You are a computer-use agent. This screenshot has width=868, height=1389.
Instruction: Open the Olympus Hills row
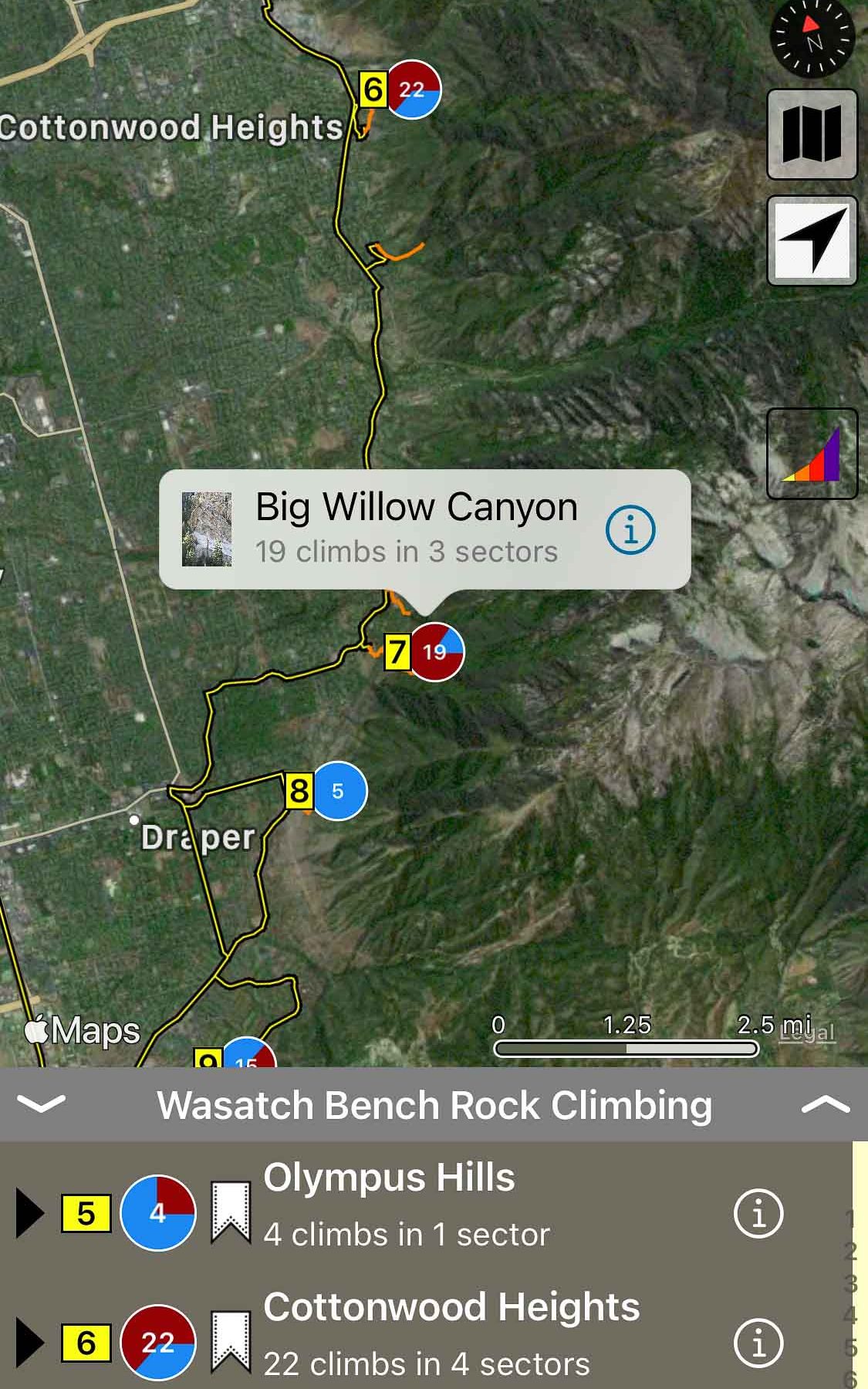[463, 1205]
